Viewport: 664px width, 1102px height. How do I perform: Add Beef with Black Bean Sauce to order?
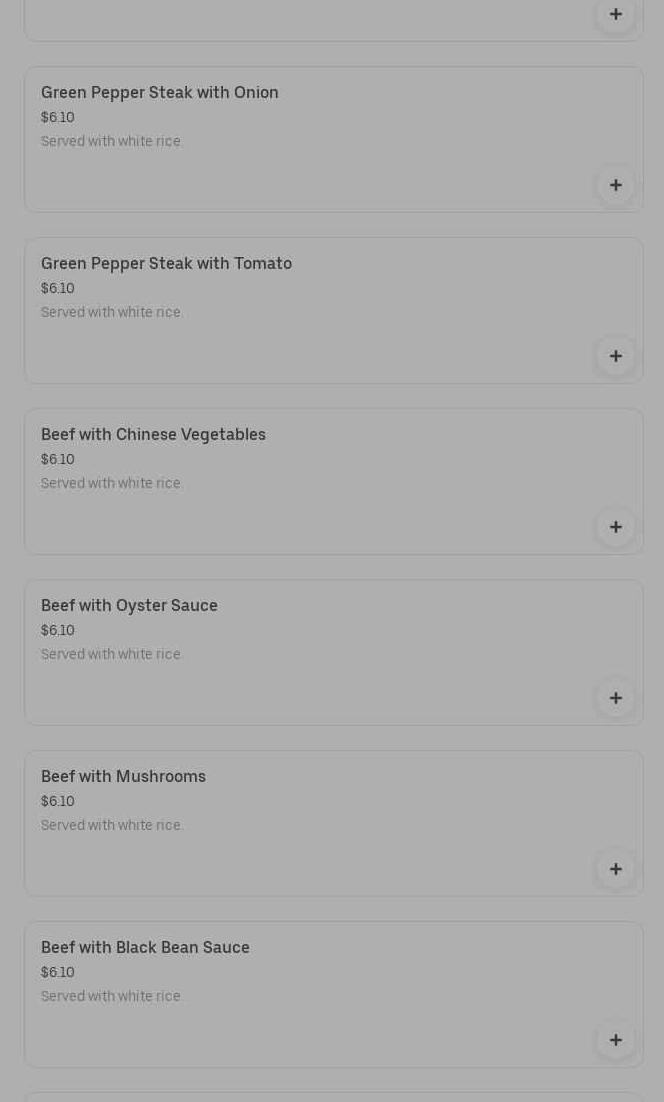coord(615,1040)
